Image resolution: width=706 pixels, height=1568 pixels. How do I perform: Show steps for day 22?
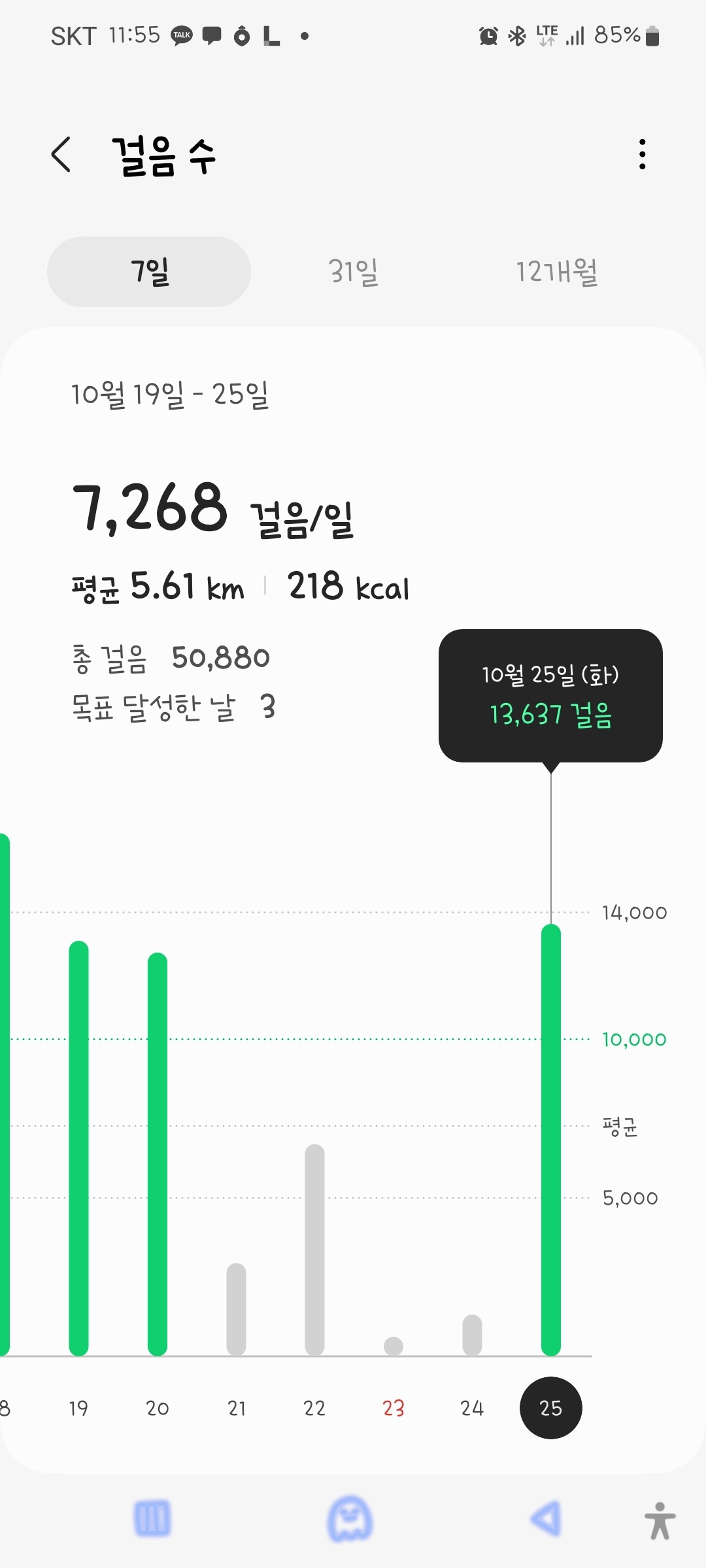click(x=314, y=1249)
